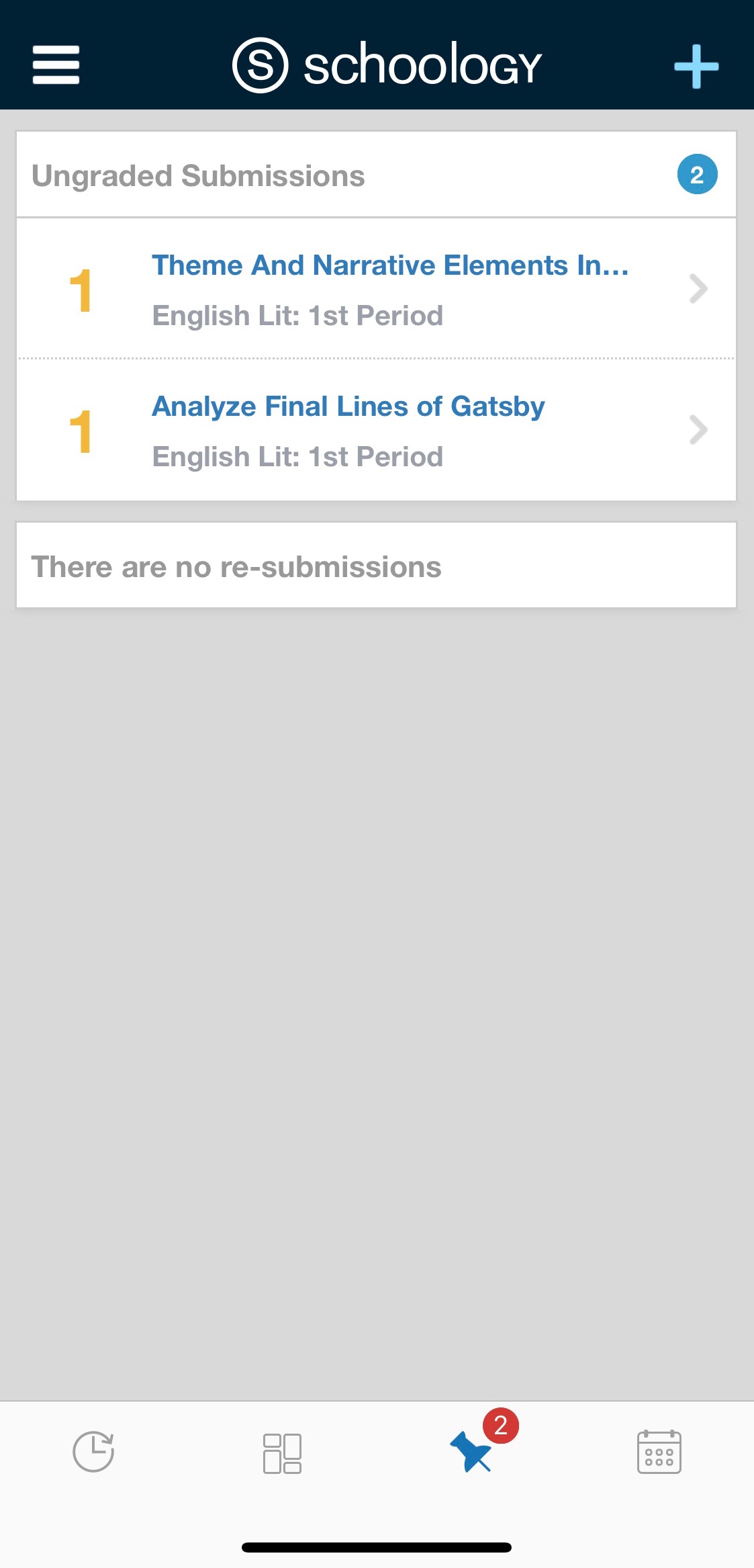Open Analyze Final Lines of Gatsby submissions

[376, 431]
